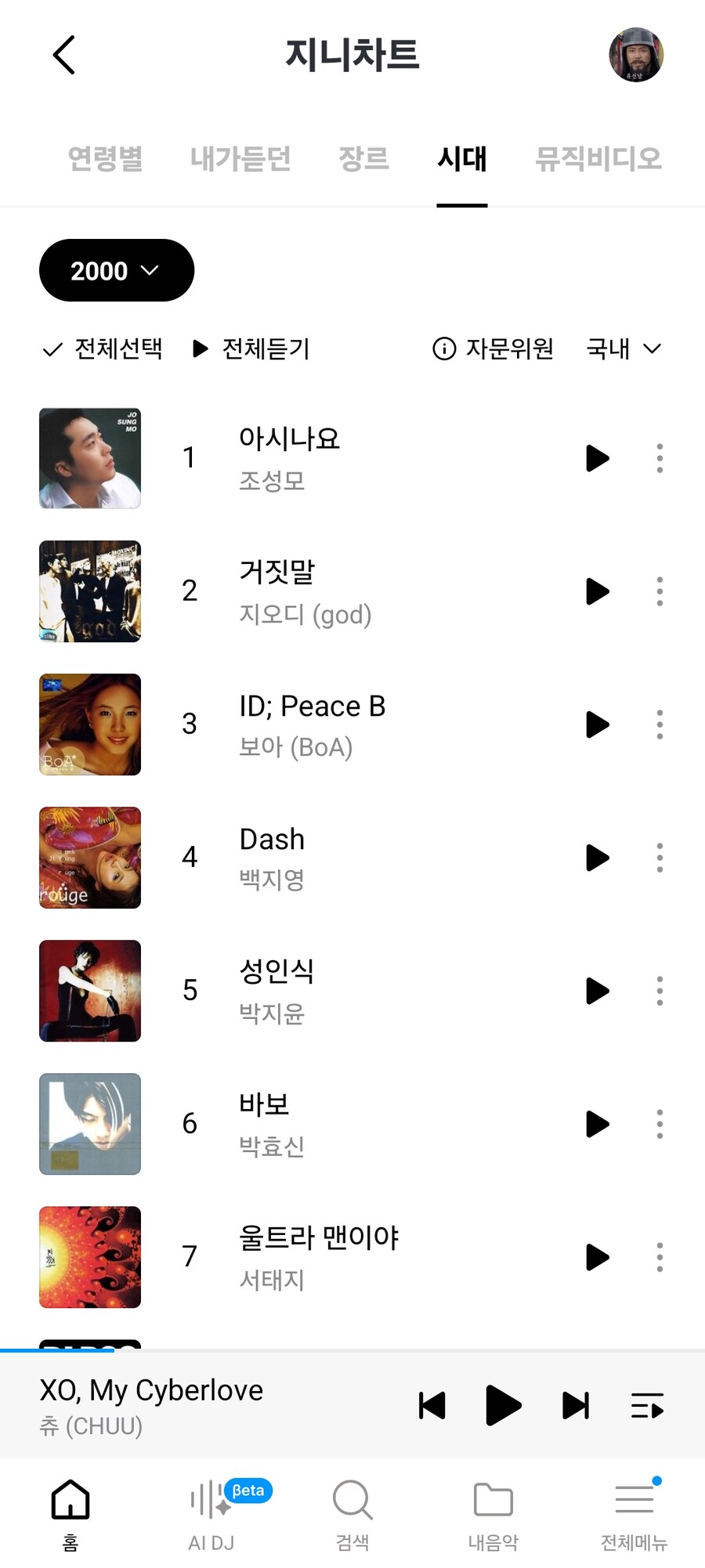Play all with 전체듣기
The width and height of the screenshot is (705, 1568).
pos(252,349)
